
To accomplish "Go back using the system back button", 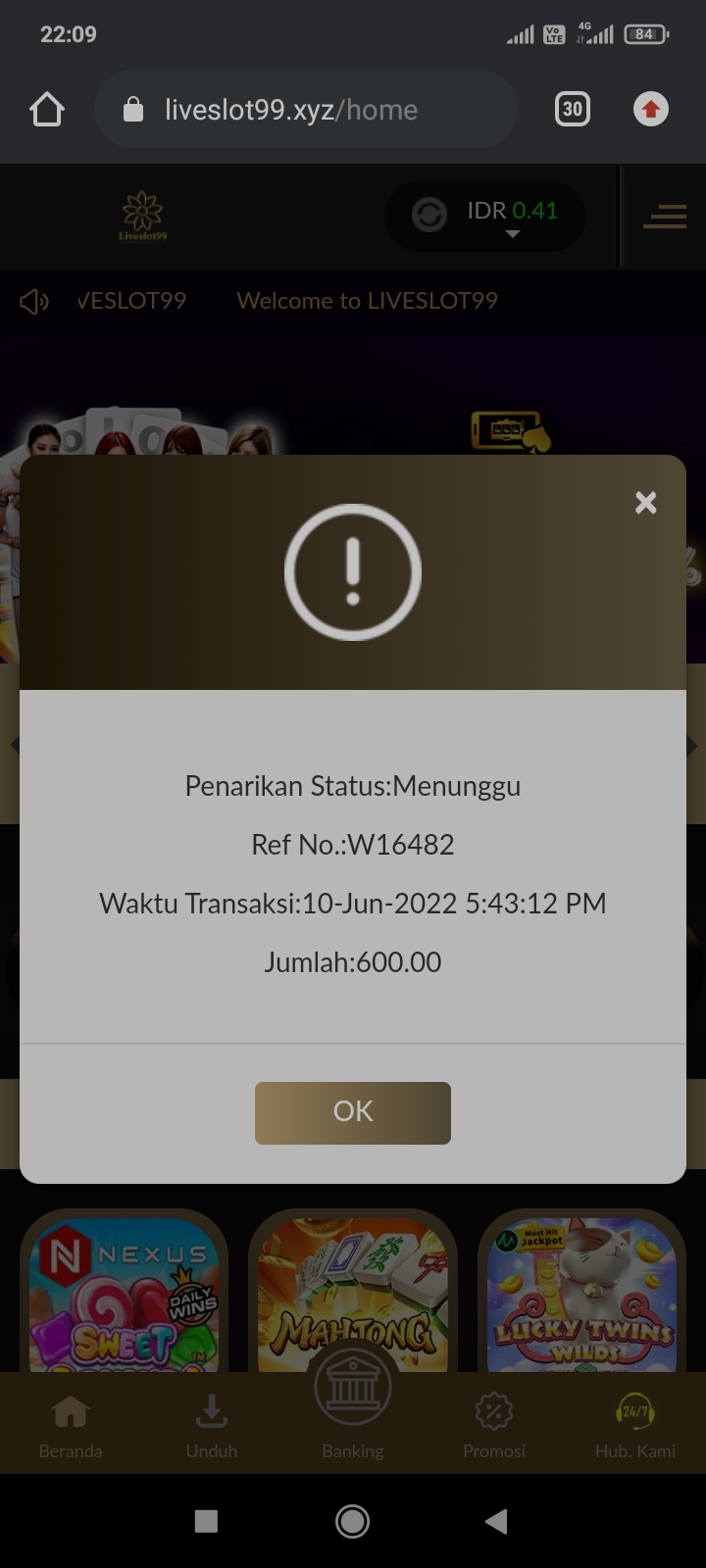I will pos(496,1521).
